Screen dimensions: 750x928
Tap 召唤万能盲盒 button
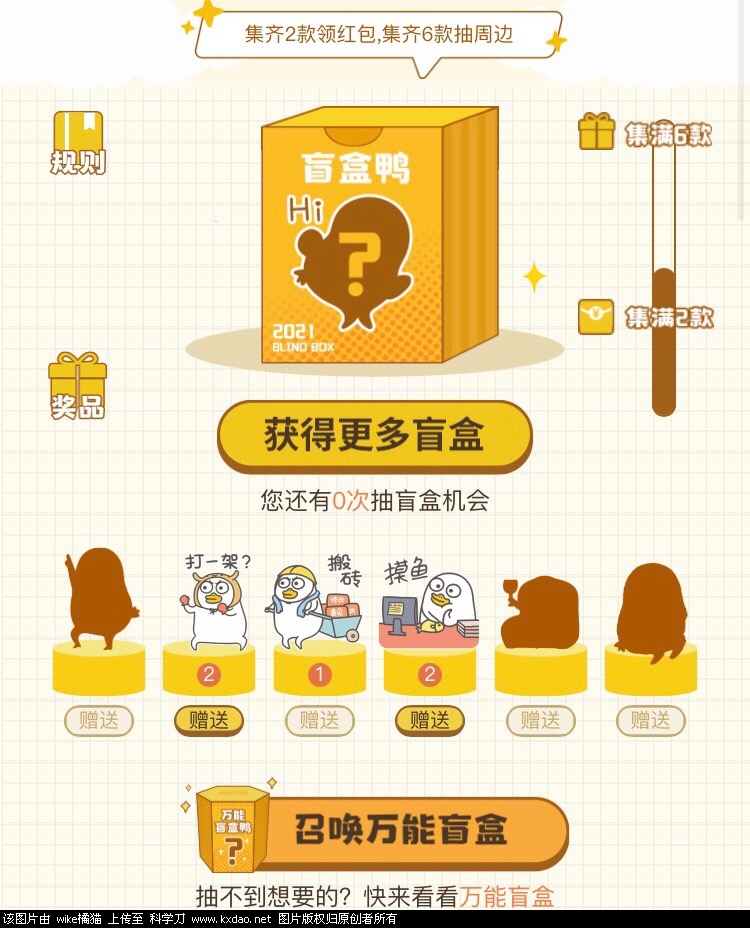pos(400,830)
